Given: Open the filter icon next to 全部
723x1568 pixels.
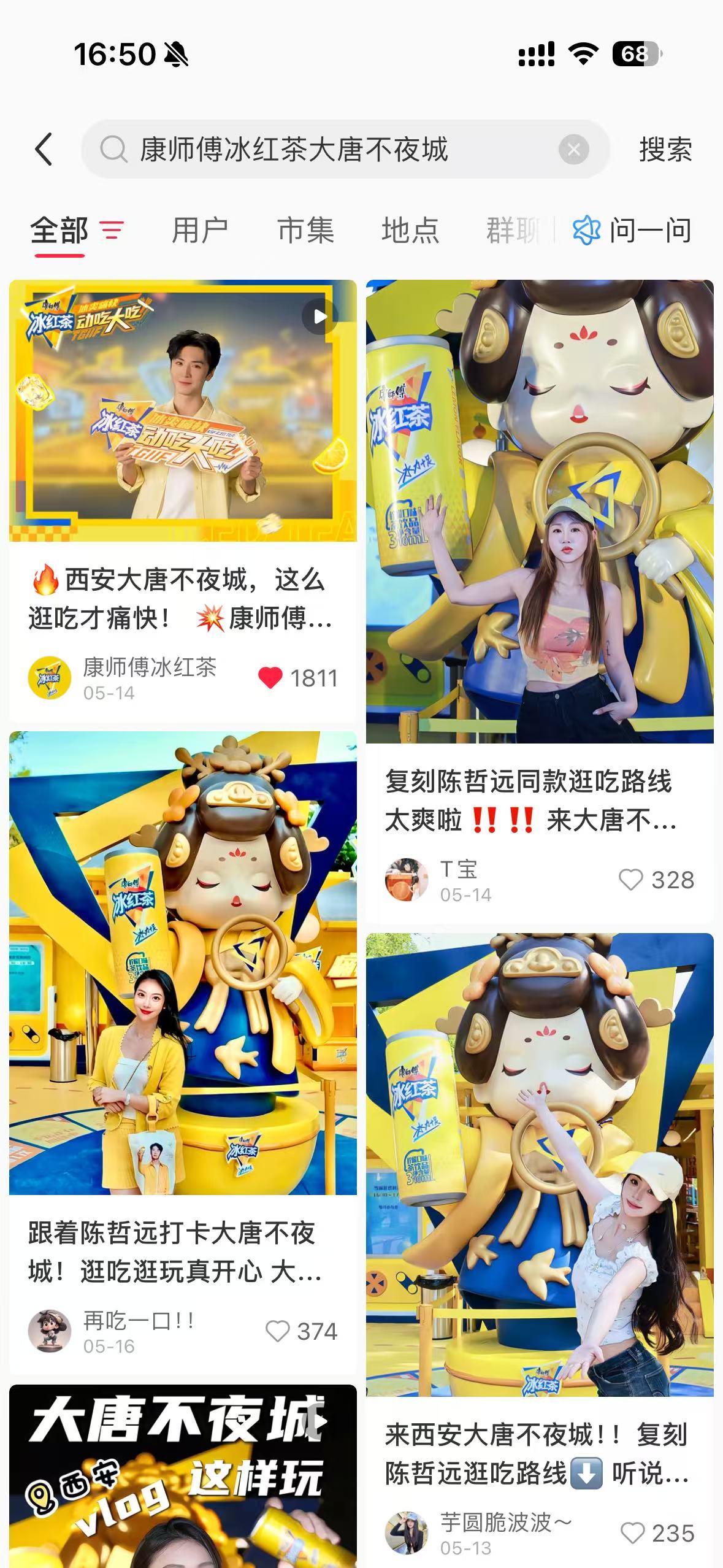Looking at the screenshot, I should [x=112, y=231].
